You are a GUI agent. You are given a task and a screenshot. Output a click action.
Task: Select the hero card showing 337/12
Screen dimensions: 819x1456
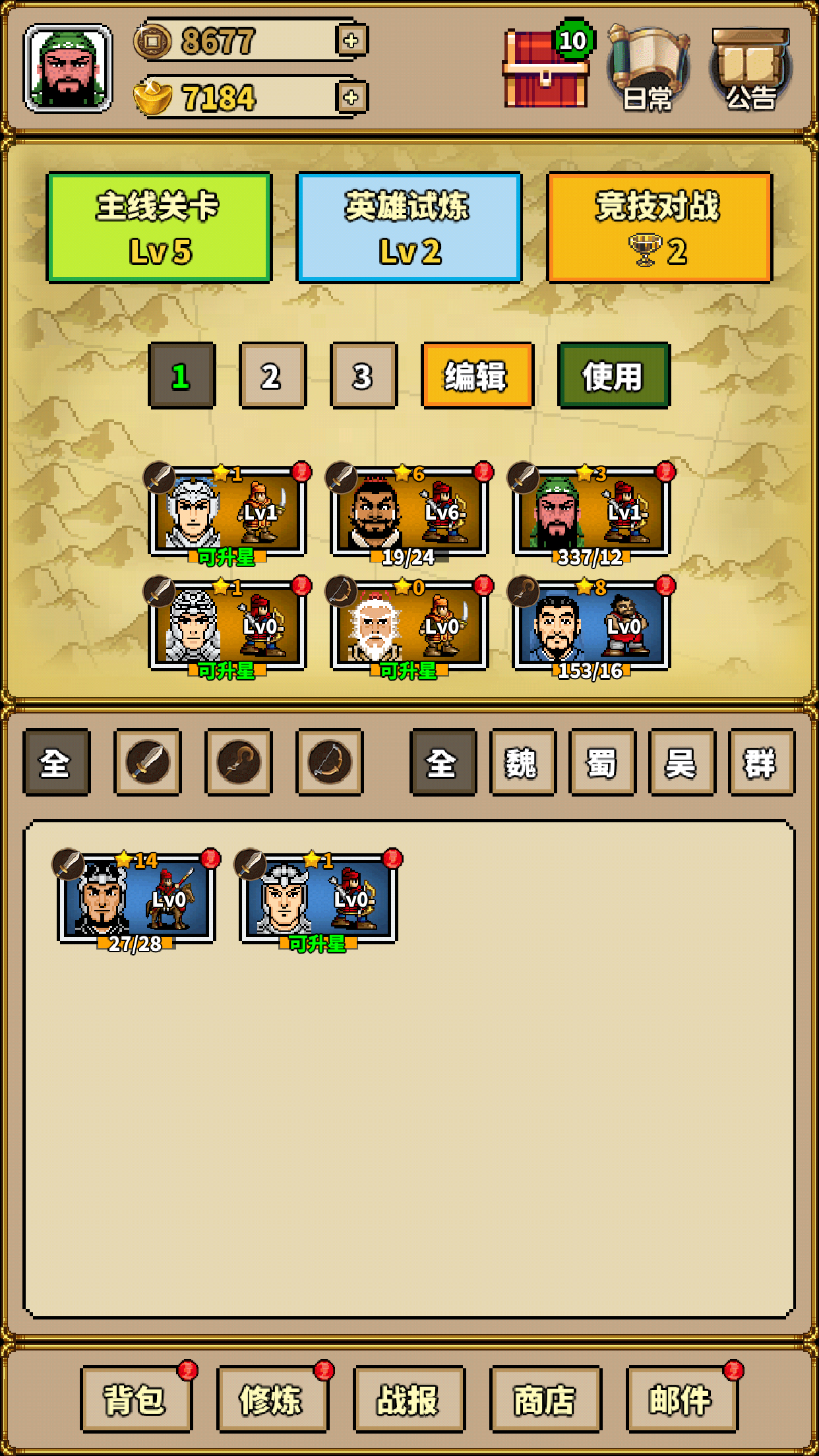tap(591, 512)
